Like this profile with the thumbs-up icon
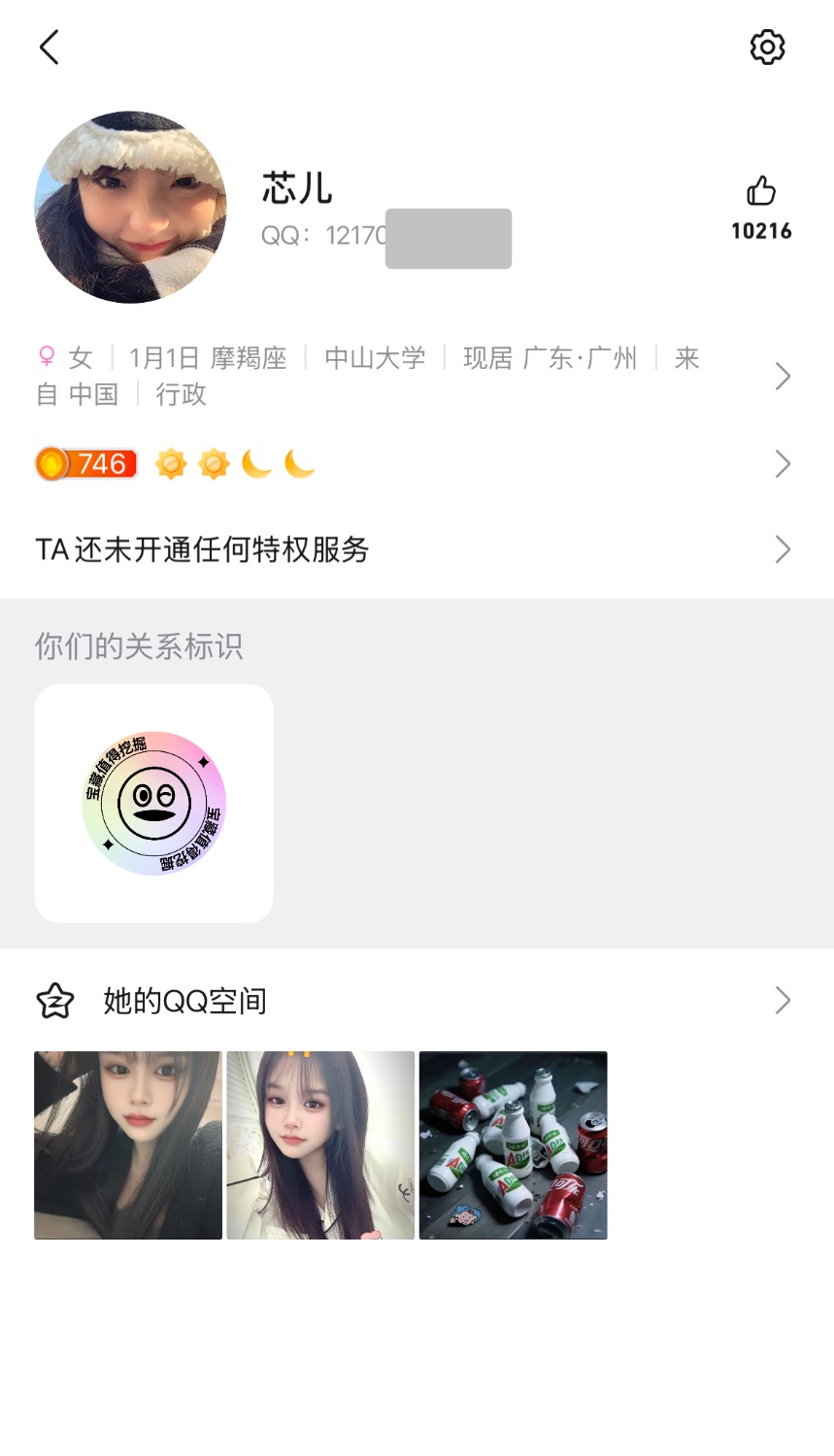The height and width of the screenshot is (1456, 834). [761, 192]
